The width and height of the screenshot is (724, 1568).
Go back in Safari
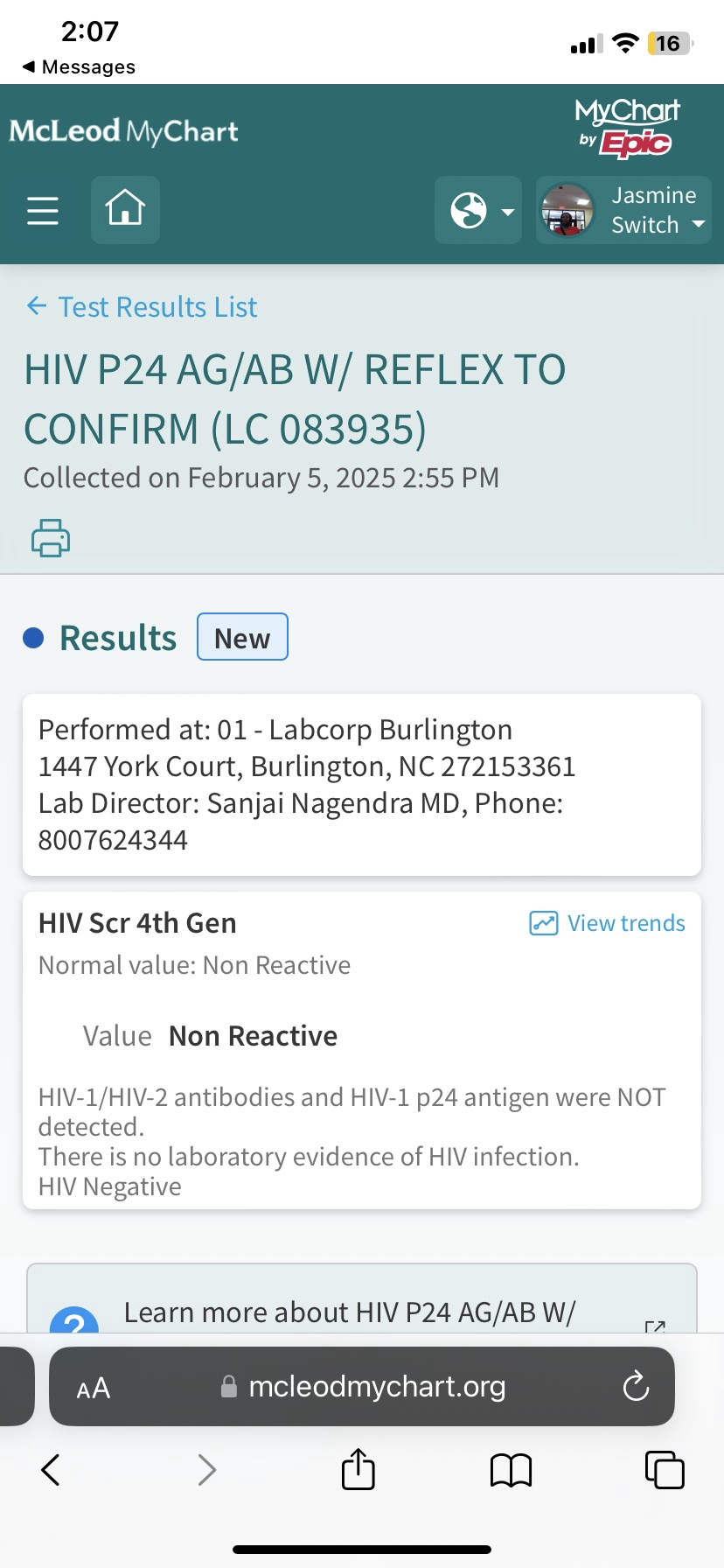coord(51,1470)
